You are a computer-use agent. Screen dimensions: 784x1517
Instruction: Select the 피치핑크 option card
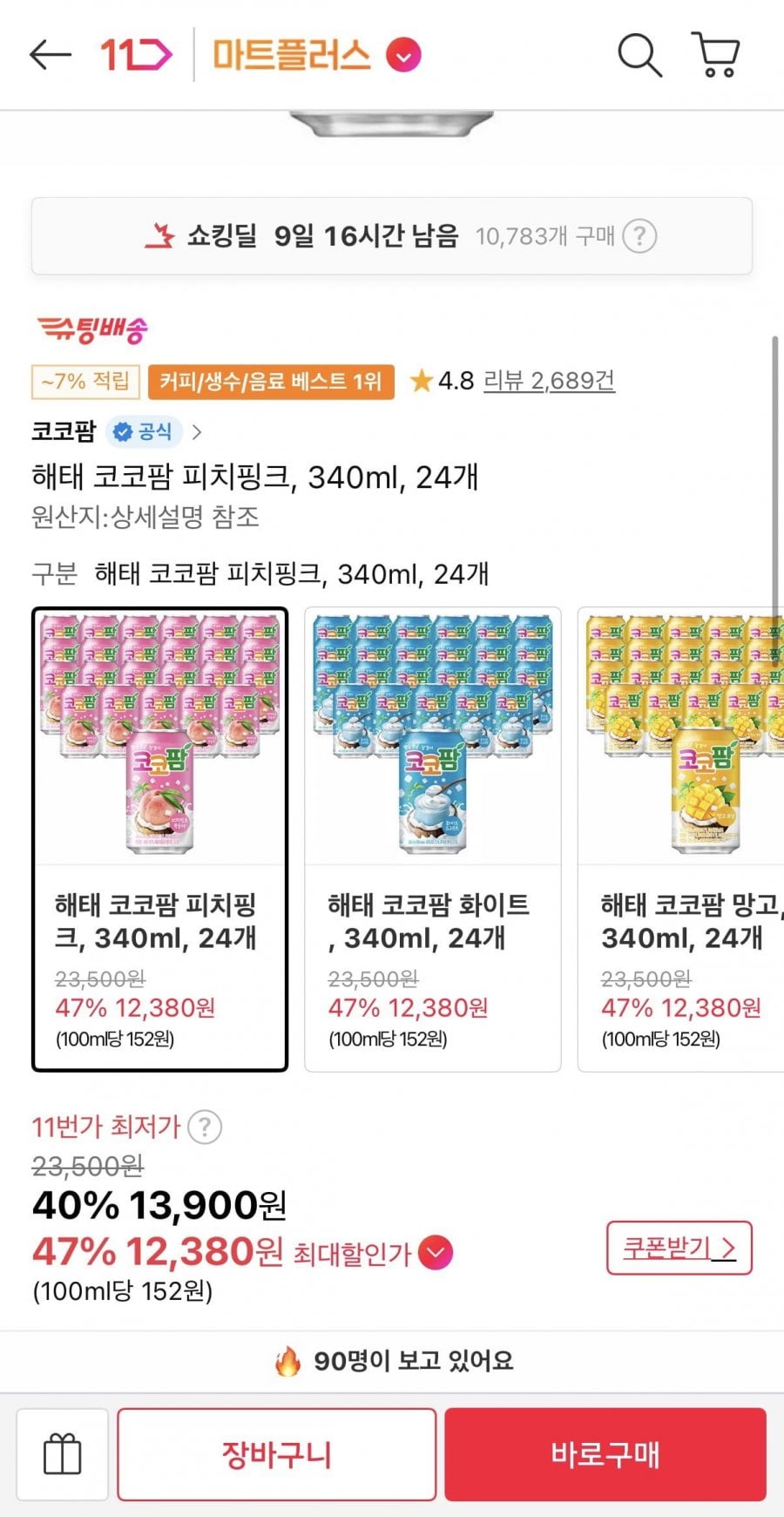coord(160,839)
